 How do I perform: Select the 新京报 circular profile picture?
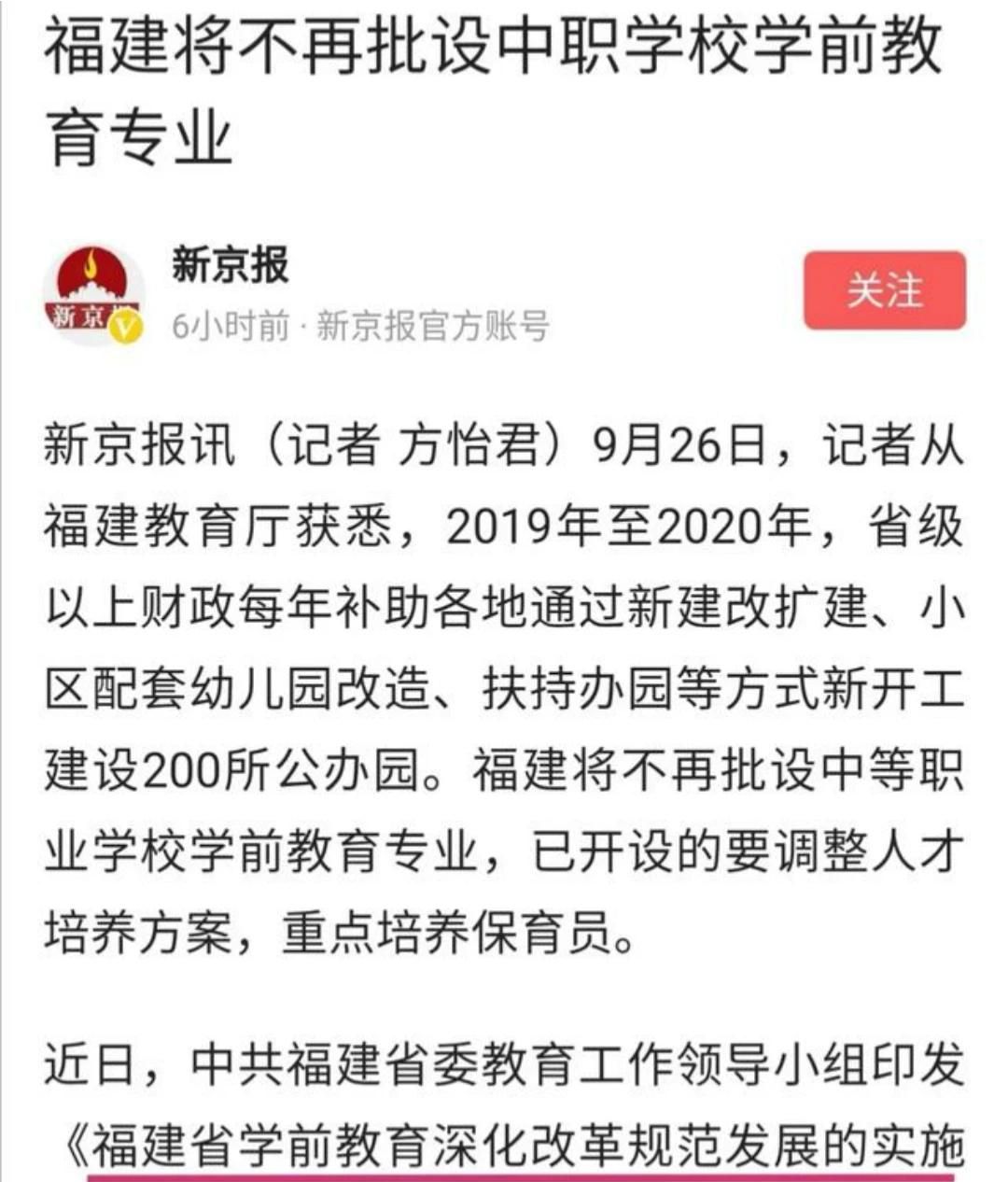pos(93,289)
